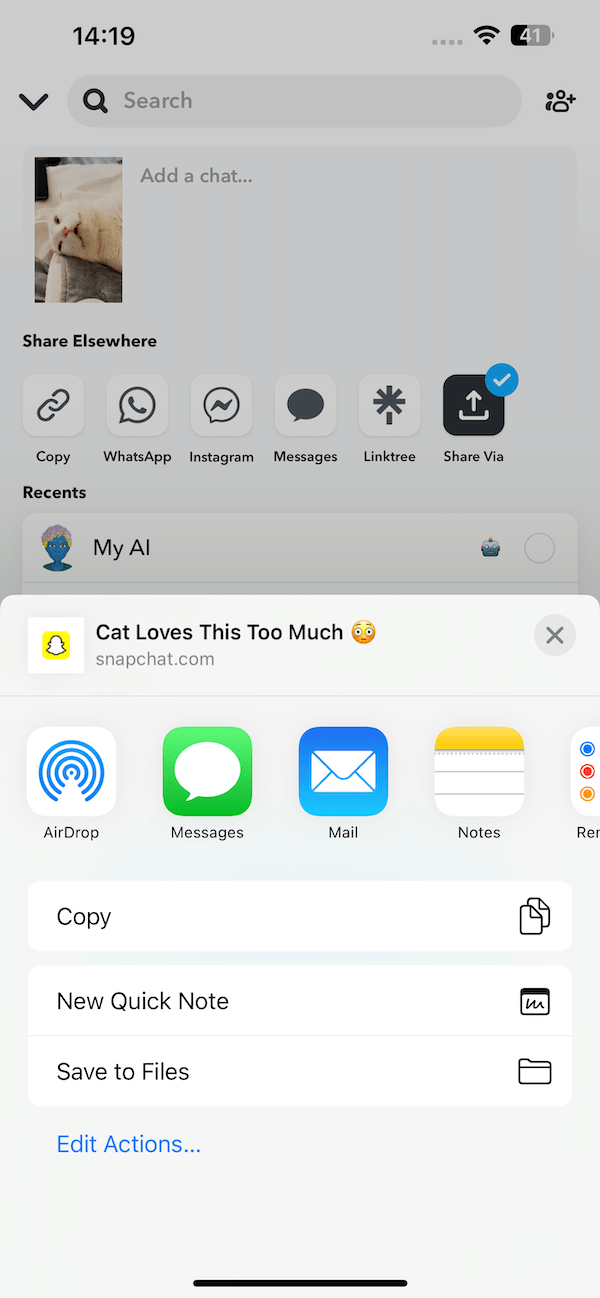The height and width of the screenshot is (1298, 600).
Task: Tap the Search field
Action: pyautogui.click(x=294, y=100)
